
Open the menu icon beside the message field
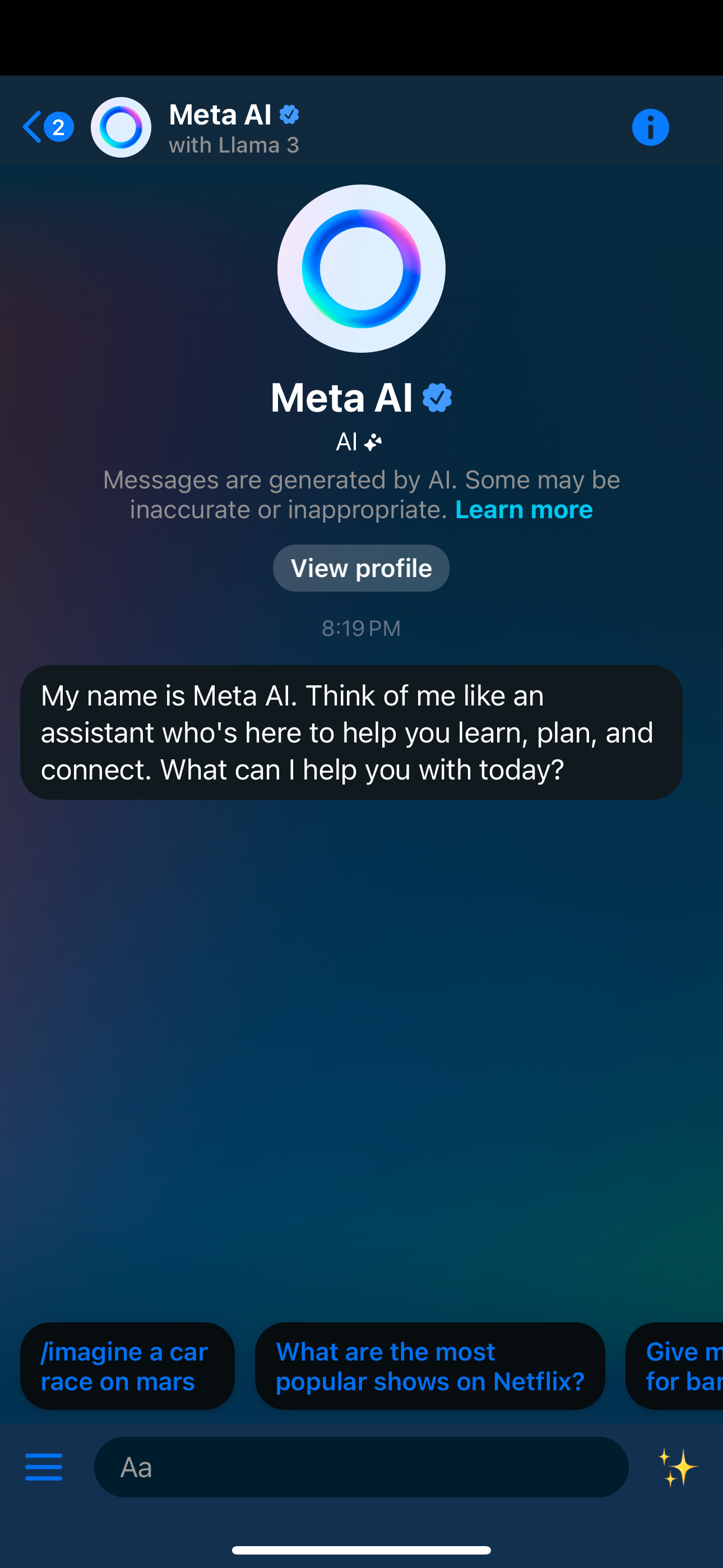[44, 1467]
